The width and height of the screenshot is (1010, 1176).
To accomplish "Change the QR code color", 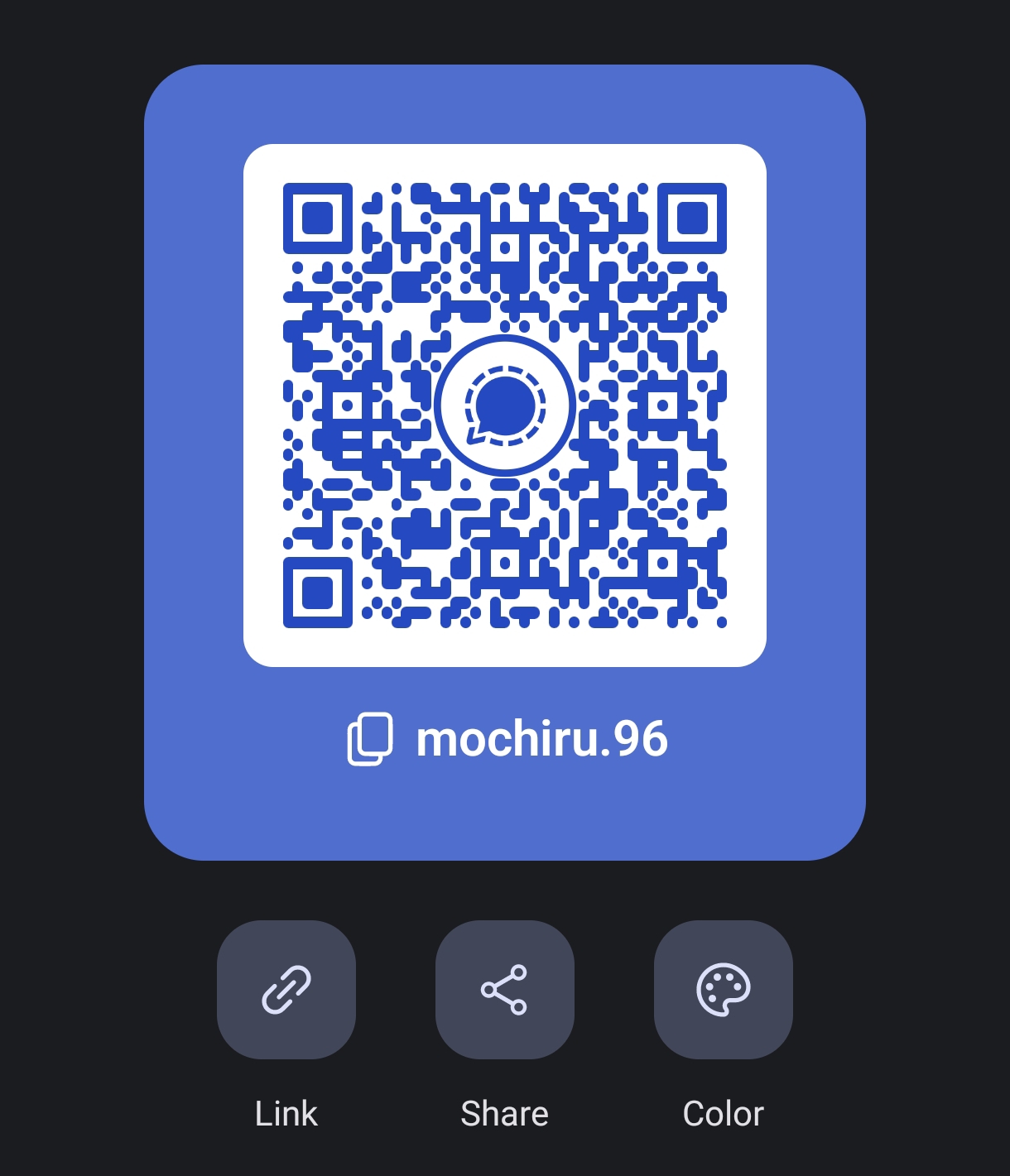I will click(x=723, y=989).
